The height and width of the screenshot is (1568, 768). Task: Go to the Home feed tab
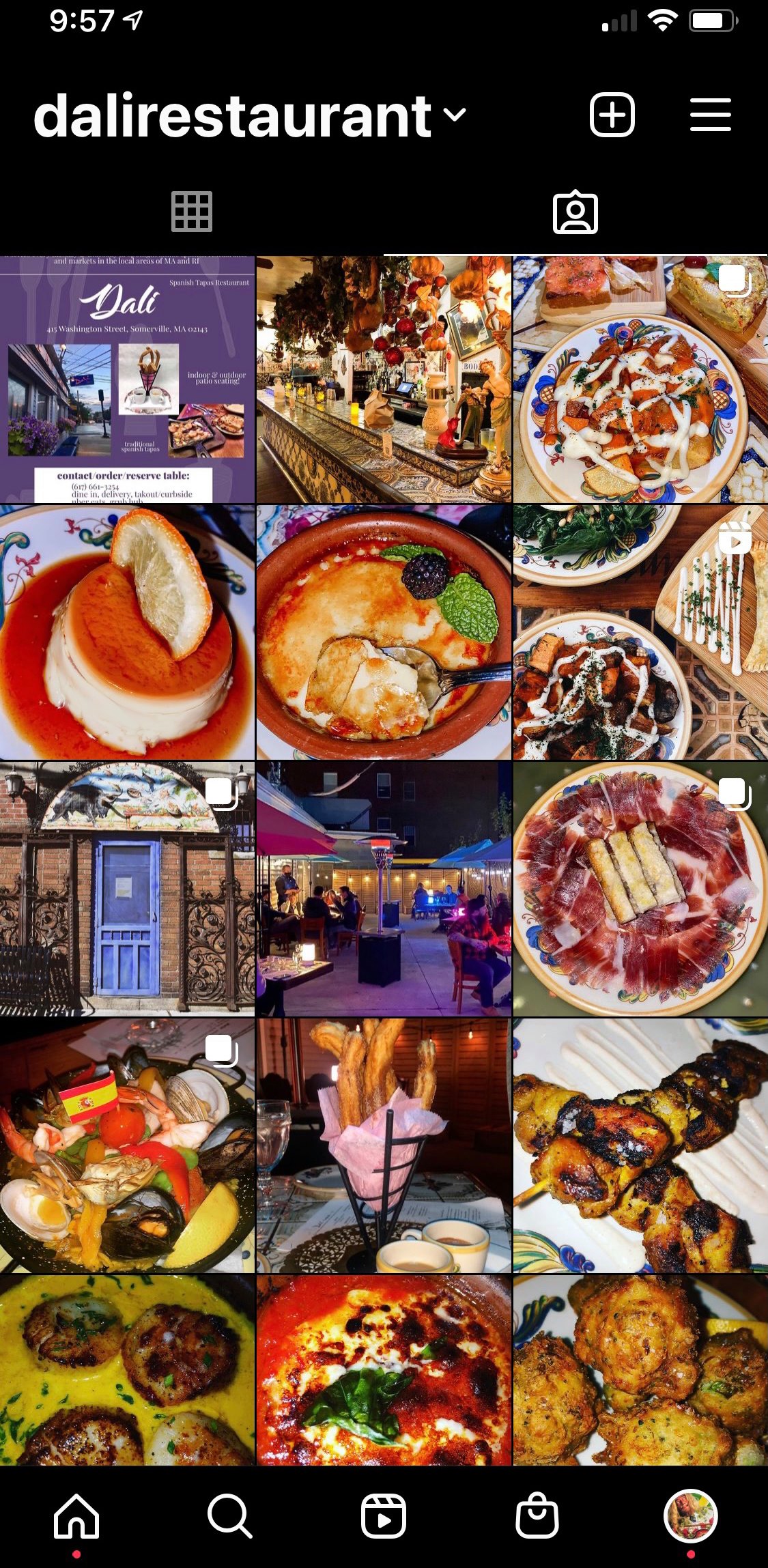(76, 1516)
